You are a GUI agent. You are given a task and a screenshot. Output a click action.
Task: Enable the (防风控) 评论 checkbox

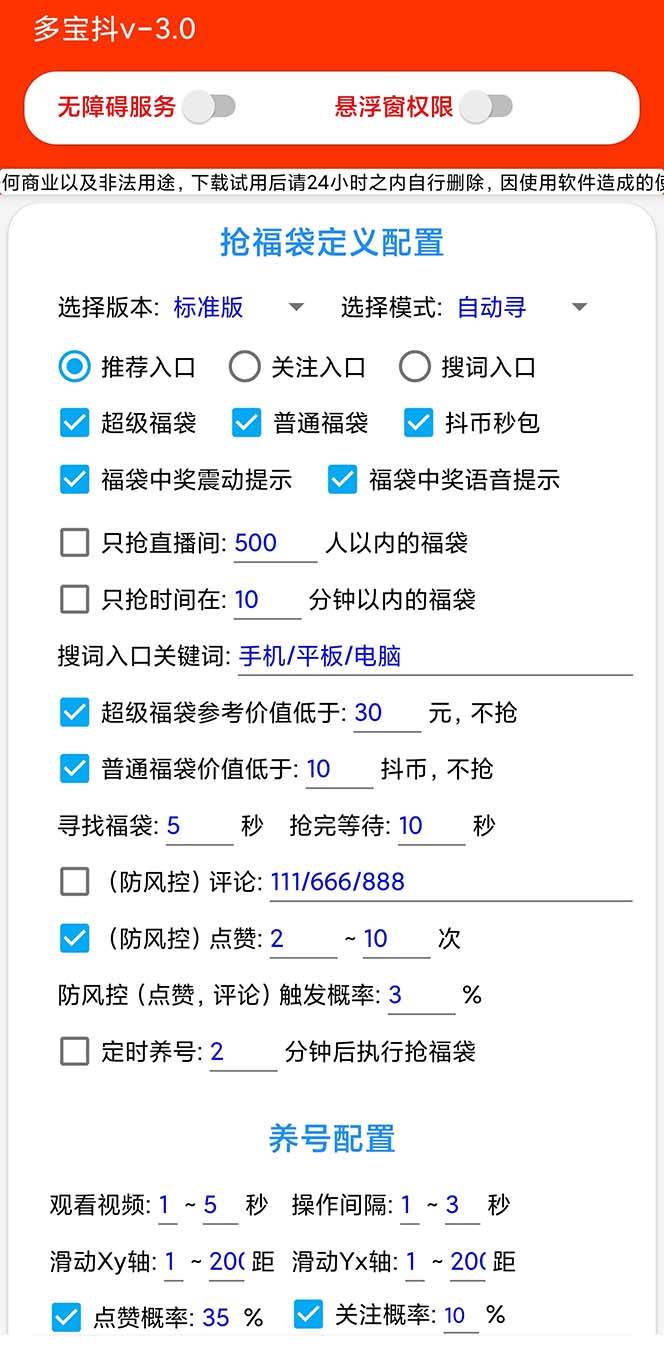click(x=75, y=882)
